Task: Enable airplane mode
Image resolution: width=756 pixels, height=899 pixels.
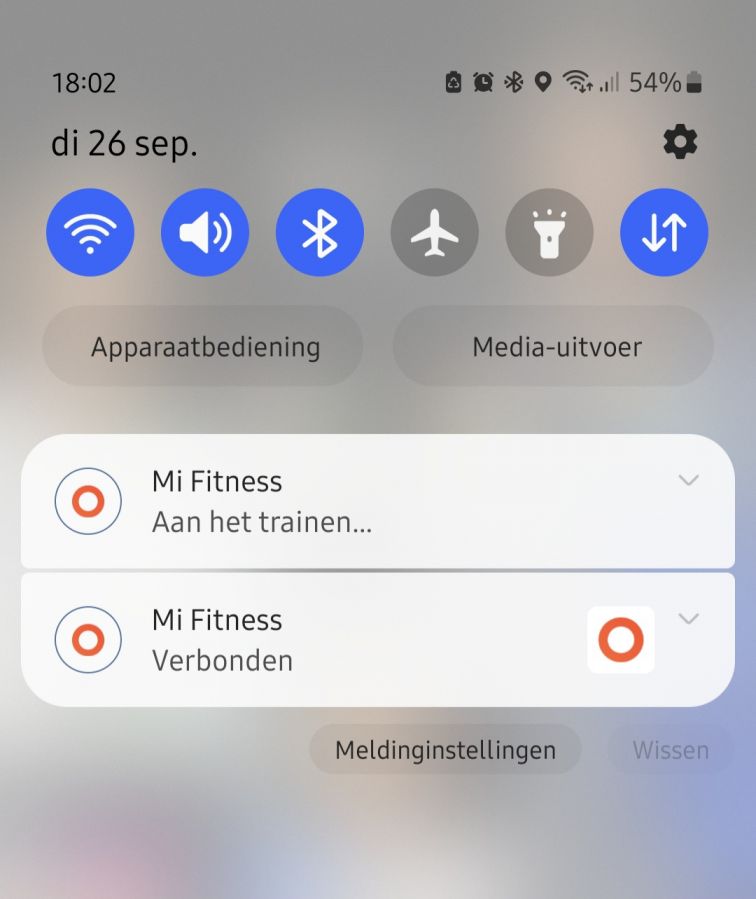Action: coord(434,232)
